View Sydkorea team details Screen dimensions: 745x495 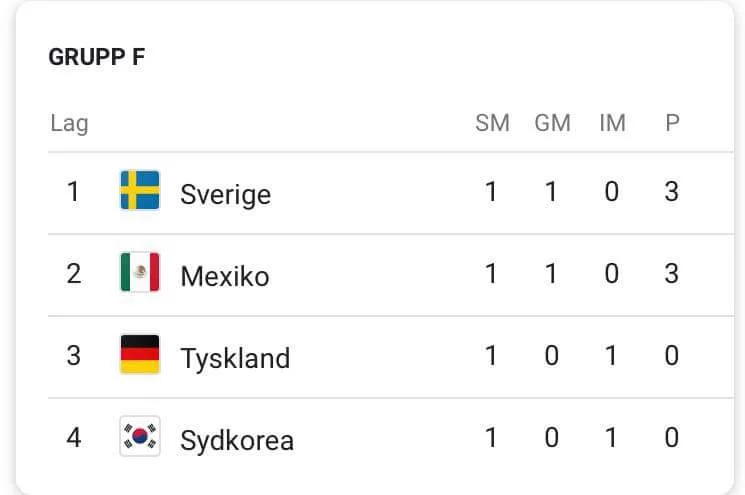(x=236, y=439)
